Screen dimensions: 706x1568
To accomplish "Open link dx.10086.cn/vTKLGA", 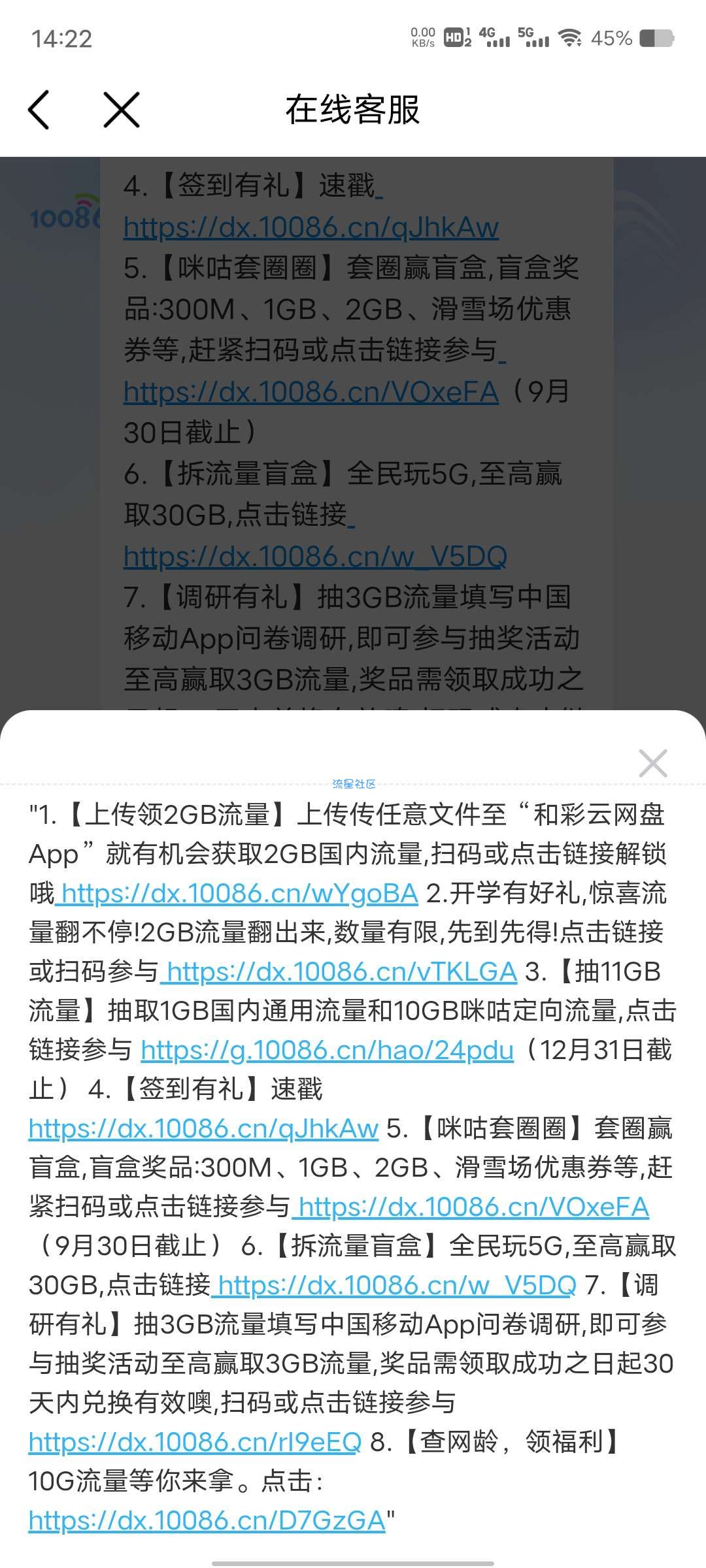I will click(x=342, y=972).
